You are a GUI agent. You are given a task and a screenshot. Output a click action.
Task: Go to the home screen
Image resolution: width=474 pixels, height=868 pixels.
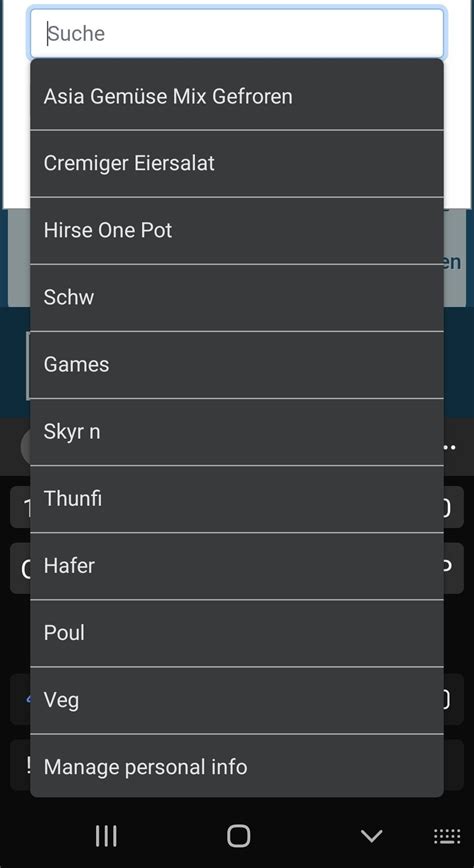239,836
